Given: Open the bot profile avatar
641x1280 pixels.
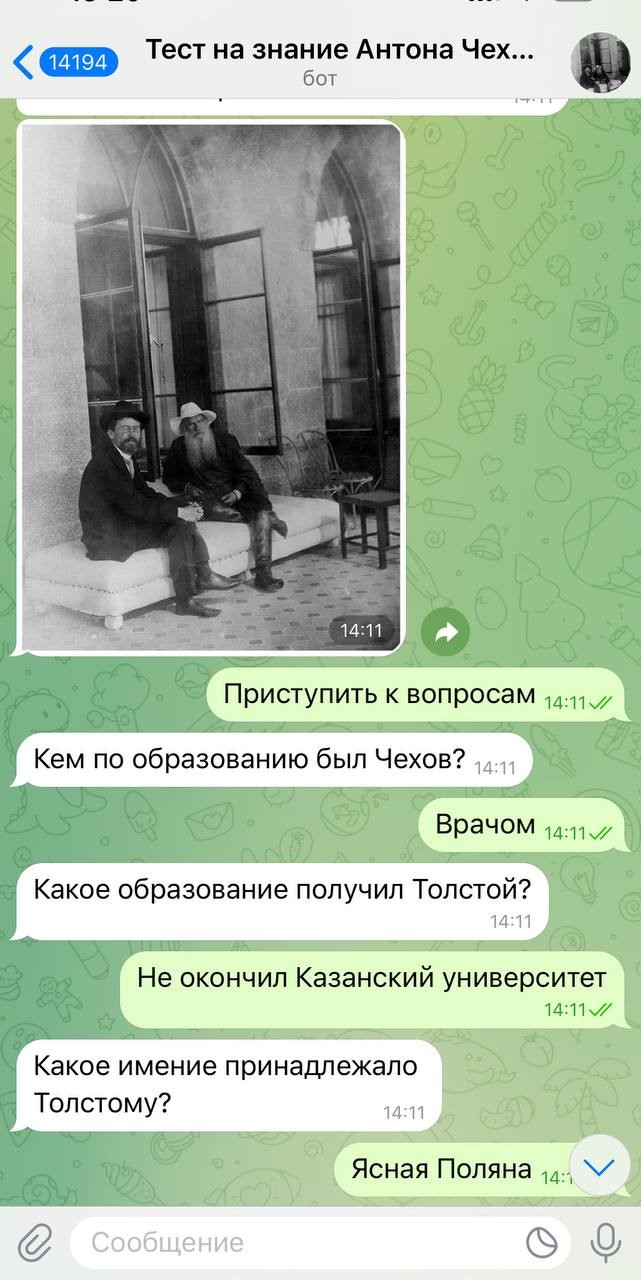Looking at the screenshot, I should [x=600, y=62].
